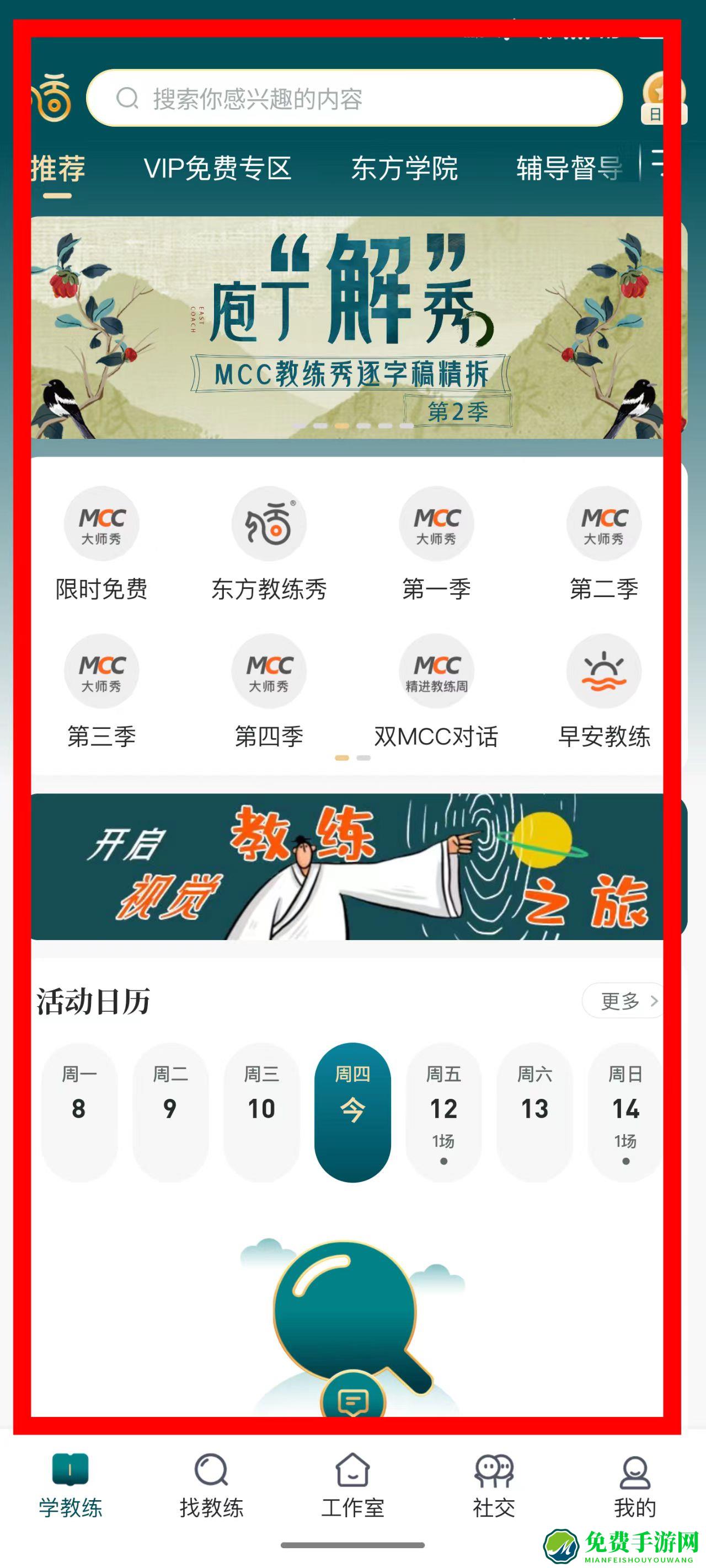Switch to the VIP免费专区 tab
The width and height of the screenshot is (706, 1568).
click(217, 169)
